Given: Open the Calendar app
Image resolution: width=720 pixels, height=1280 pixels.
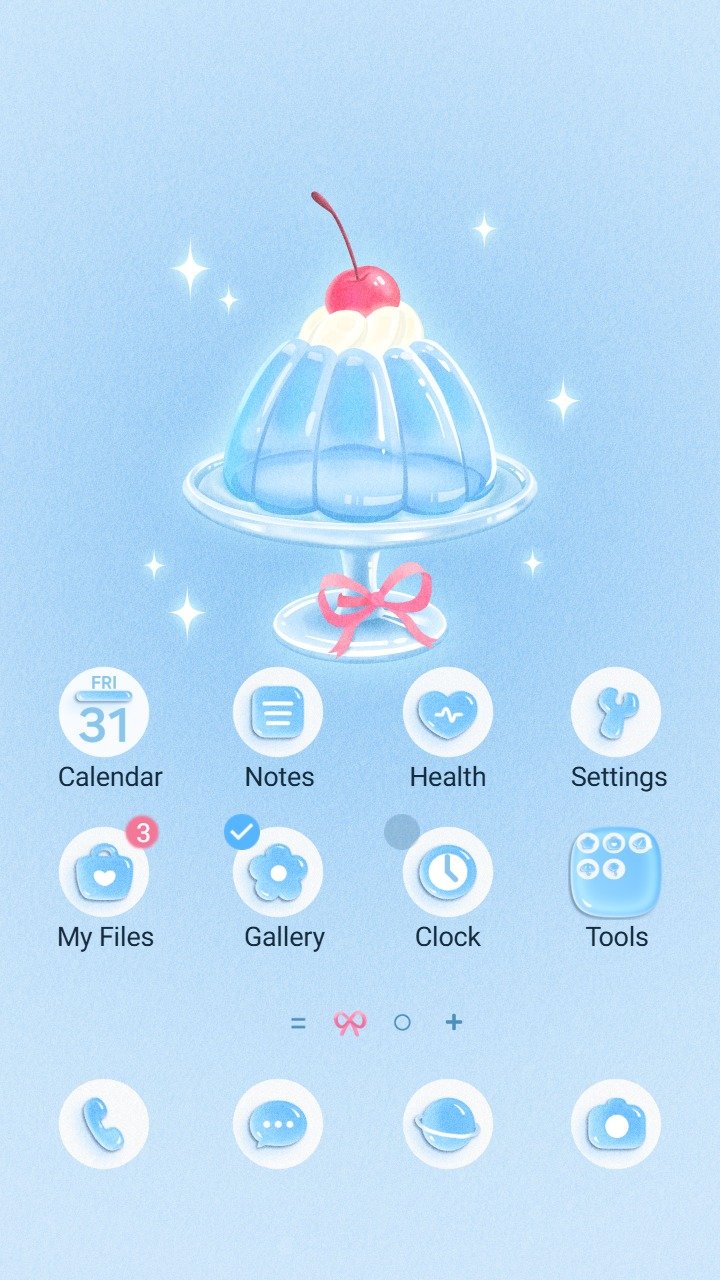Looking at the screenshot, I should (104, 713).
